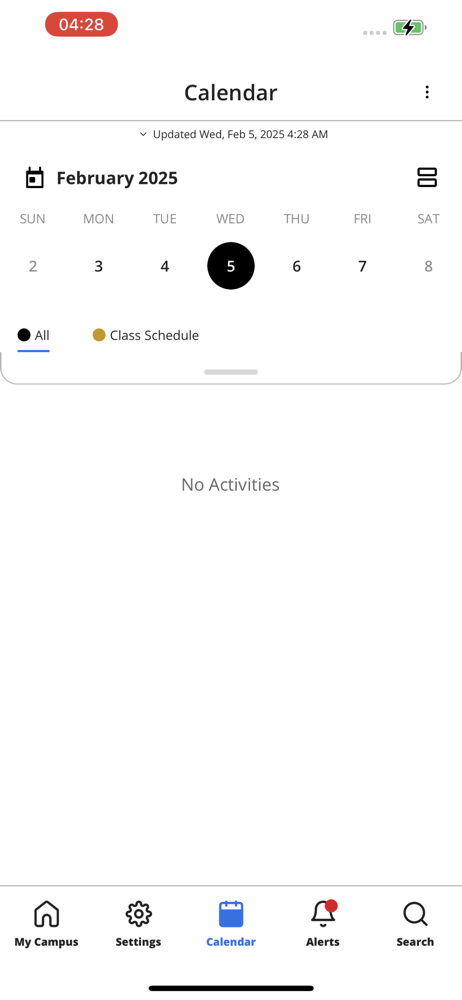Select Thursday the 6th

coord(297,266)
